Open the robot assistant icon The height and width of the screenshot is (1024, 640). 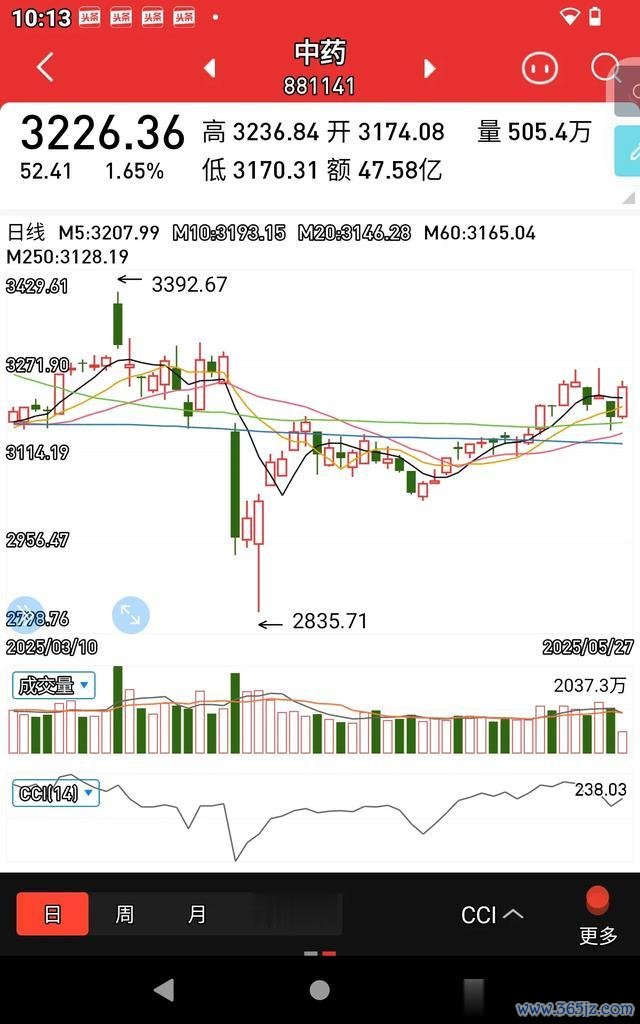click(x=539, y=68)
